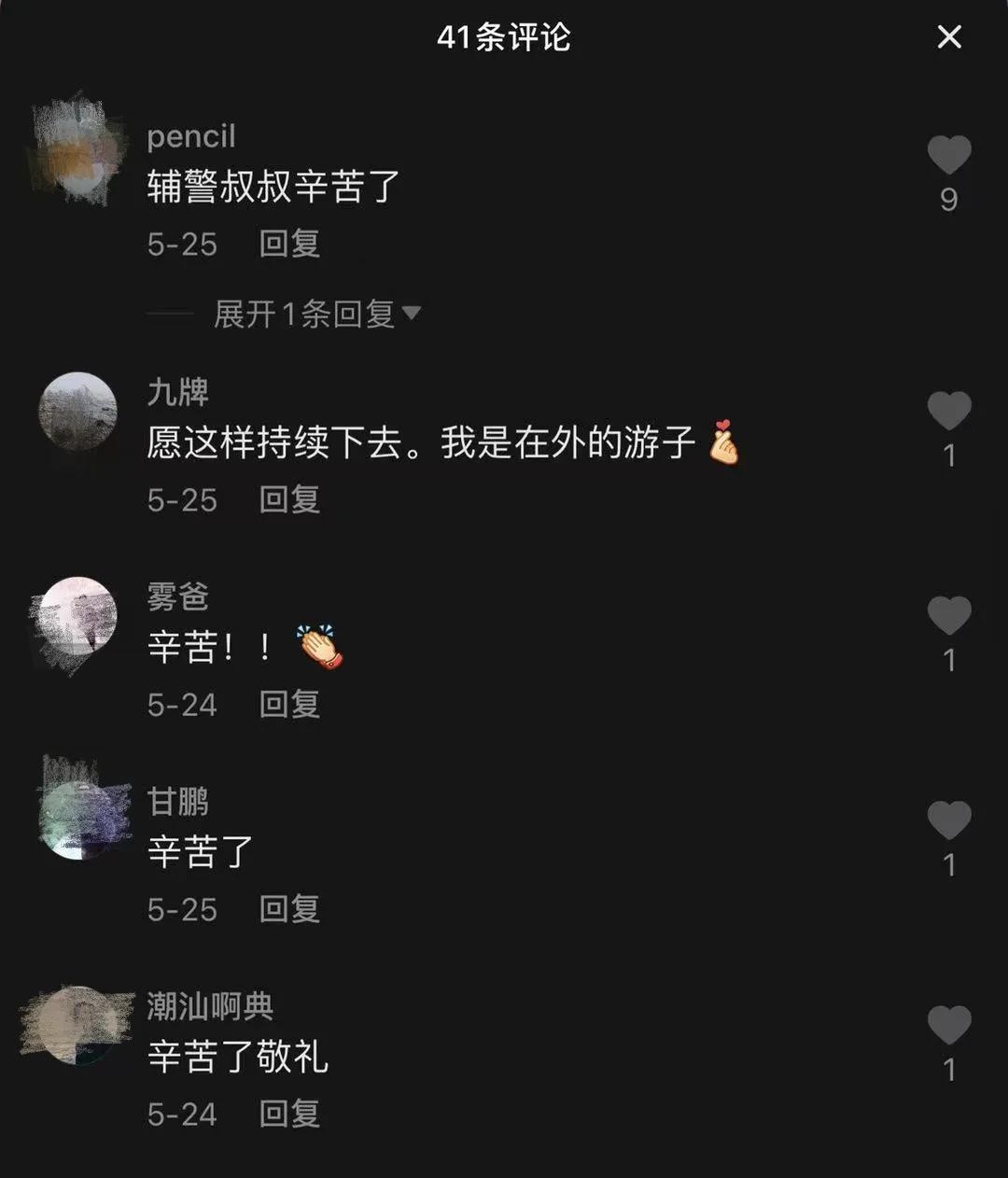
Task: Open 甘鹏's profile avatar
Action: [78, 820]
